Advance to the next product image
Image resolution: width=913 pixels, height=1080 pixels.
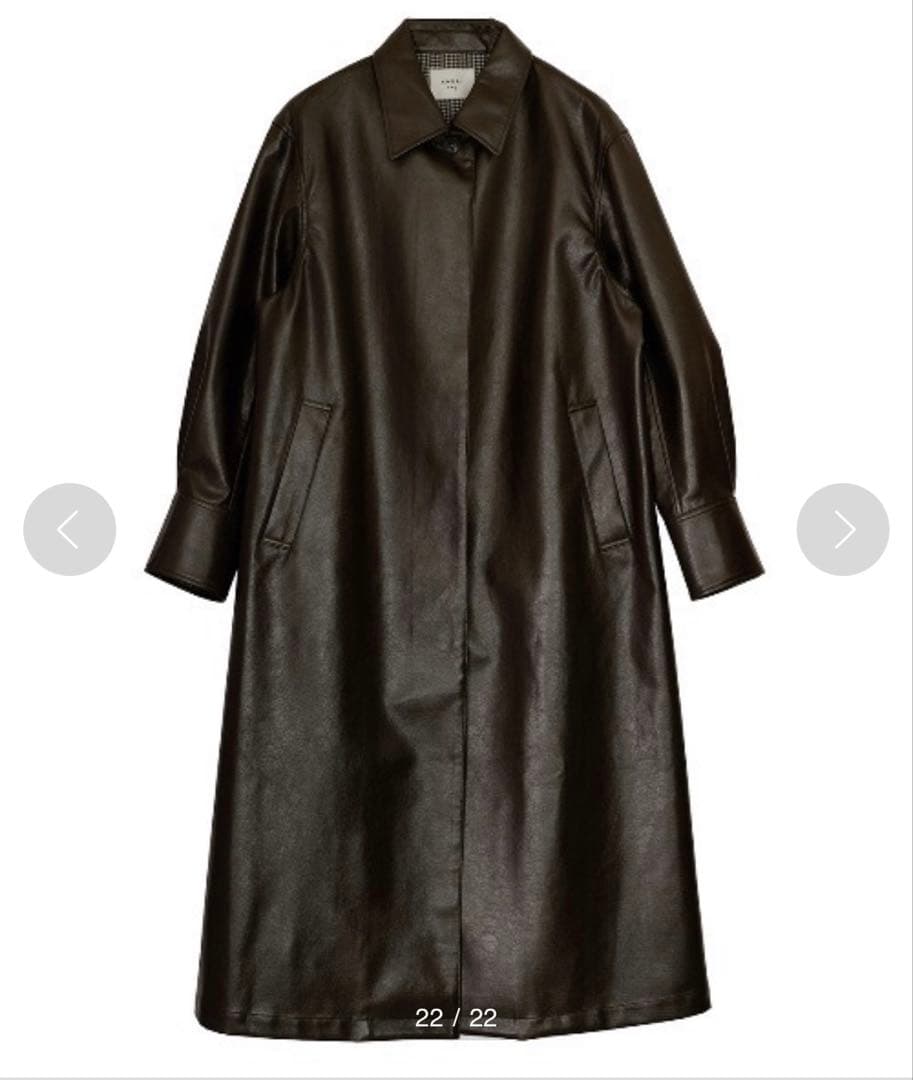842,530
